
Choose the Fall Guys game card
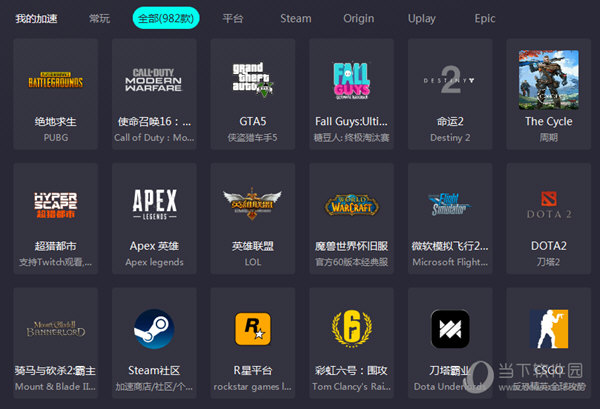click(351, 94)
